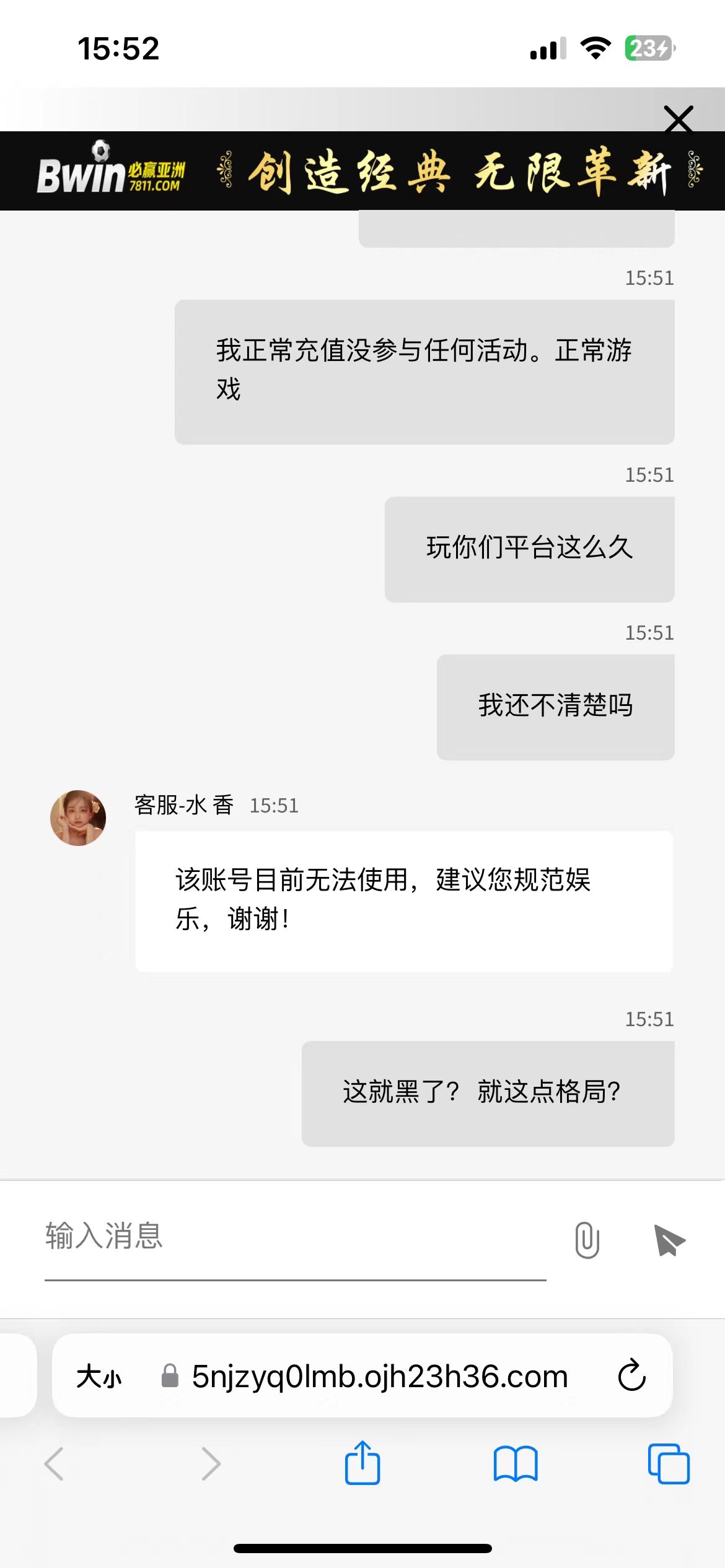This screenshot has width=725, height=1568.
Task: Focus the 输入消息 message field
Action: click(295, 1237)
